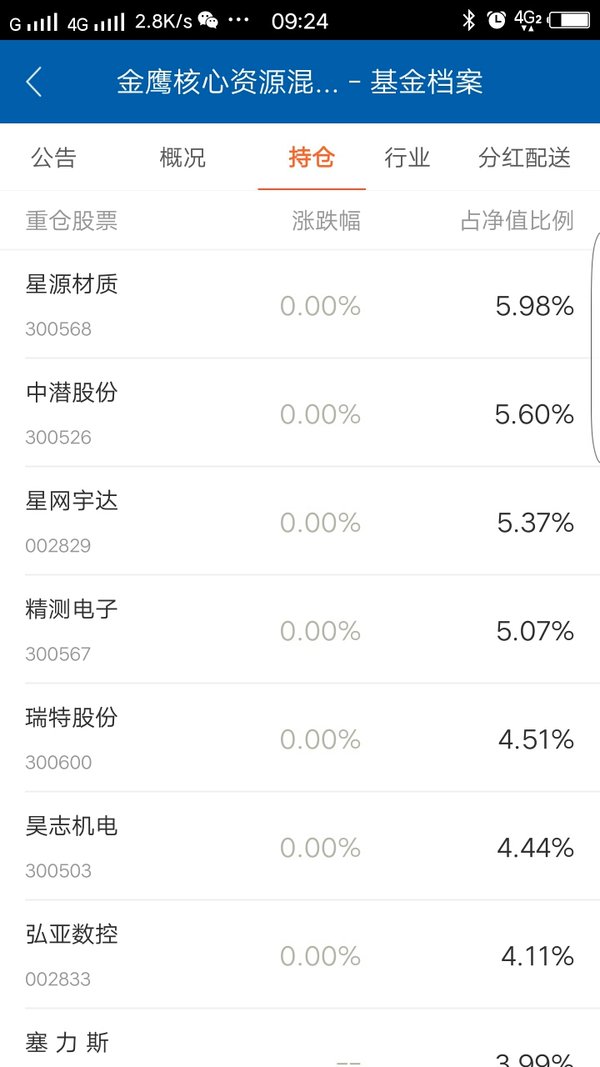This screenshot has height=1067, width=600.
Task: Open stock 中潜股份 300526
Action: point(300,412)
